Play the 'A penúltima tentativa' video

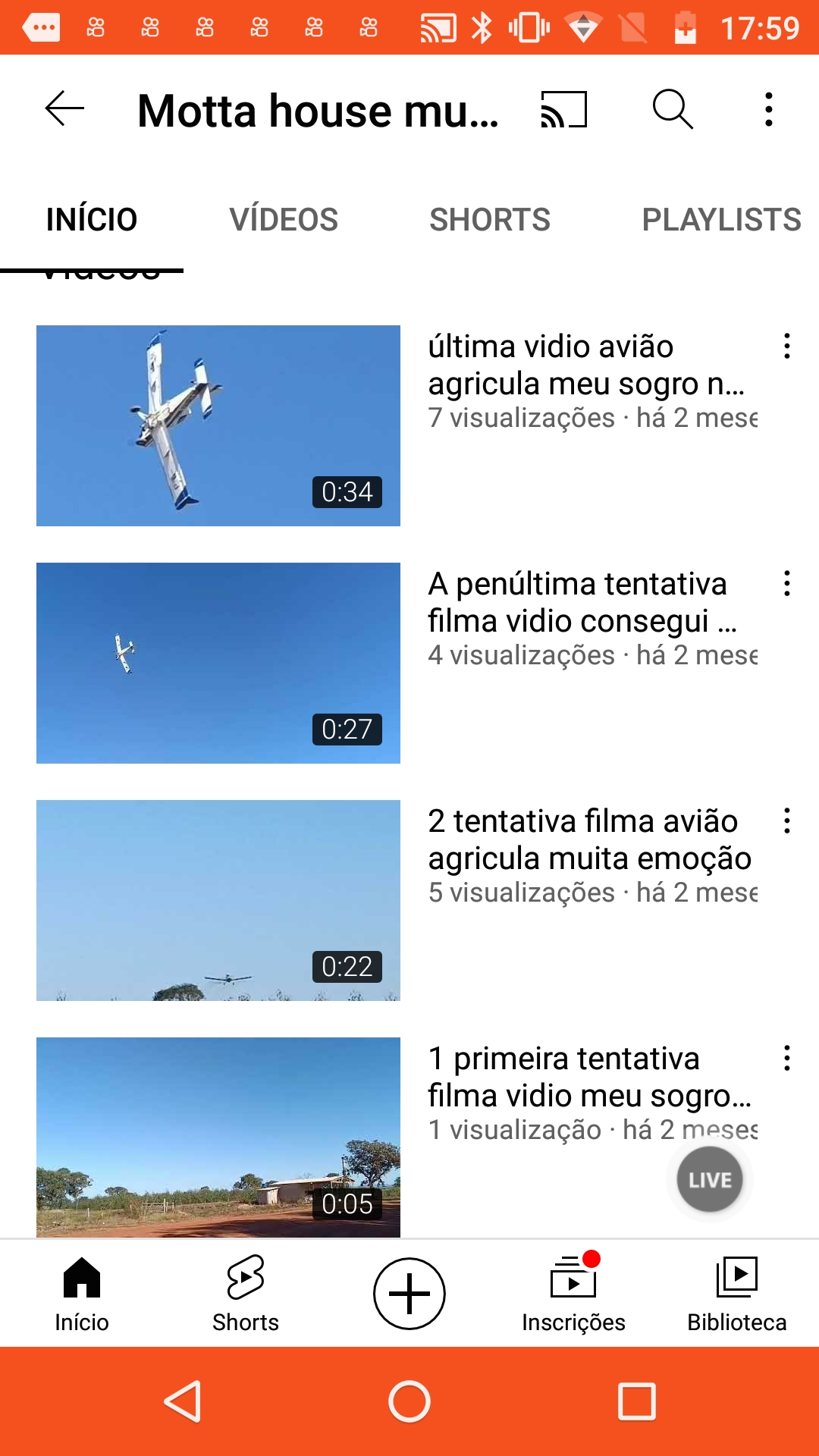tap(218, 663)
